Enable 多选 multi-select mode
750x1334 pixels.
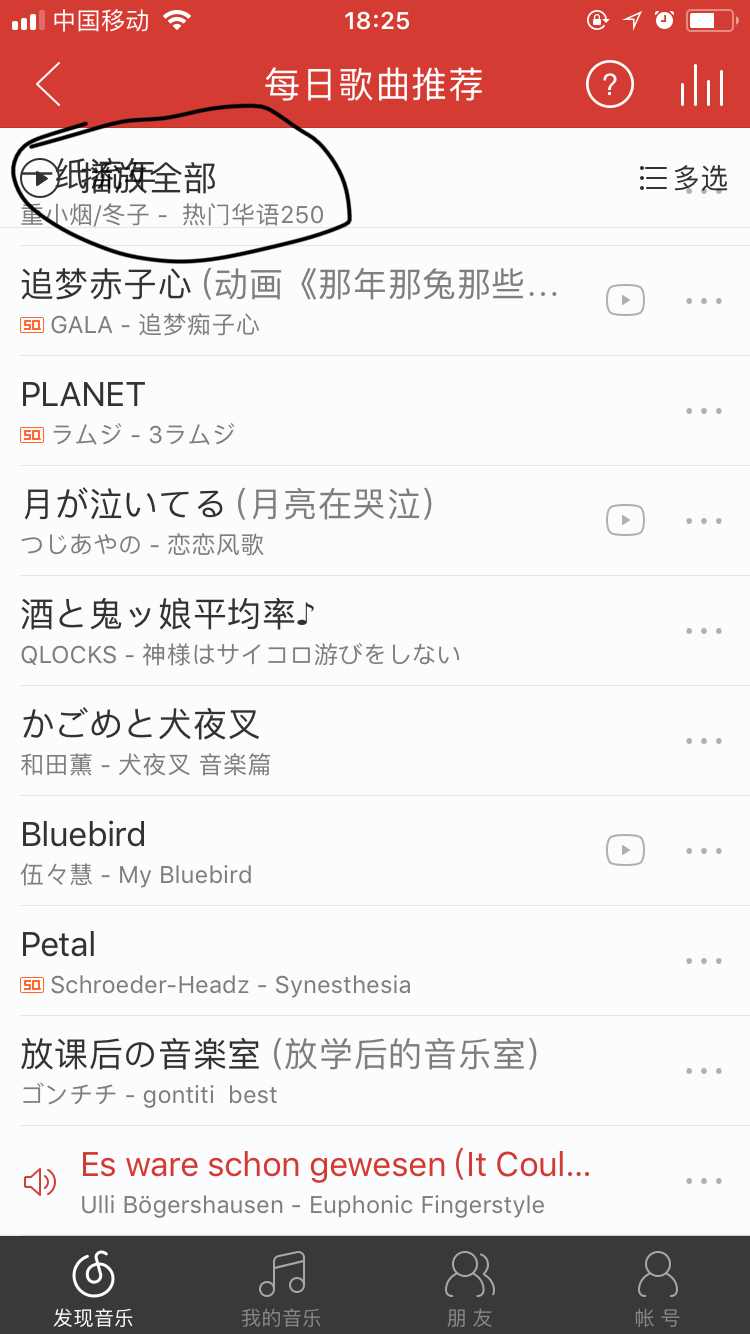point(684,179)
